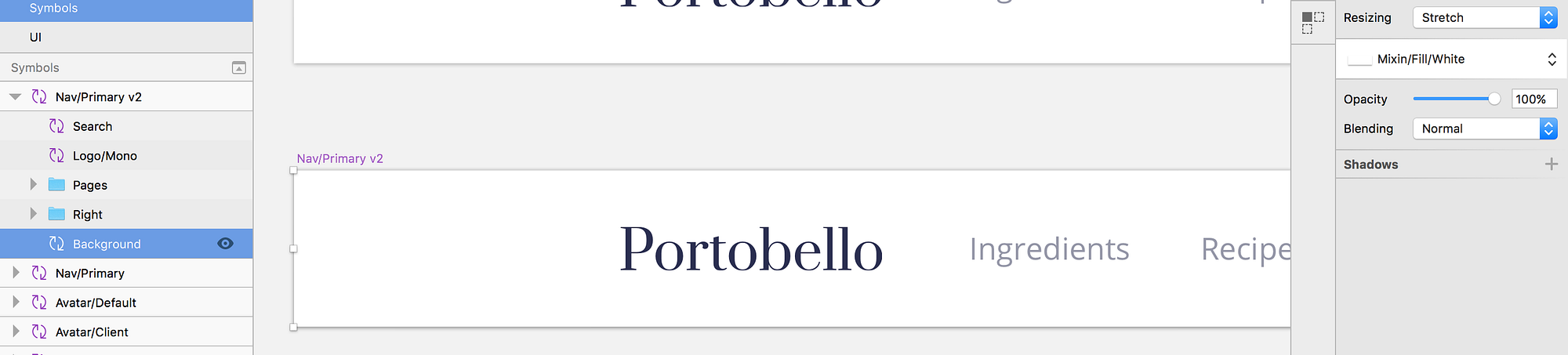Select the Avatar/Client symbol
Viewport: 1568px width, 355px height.
[x=92, y=332]
